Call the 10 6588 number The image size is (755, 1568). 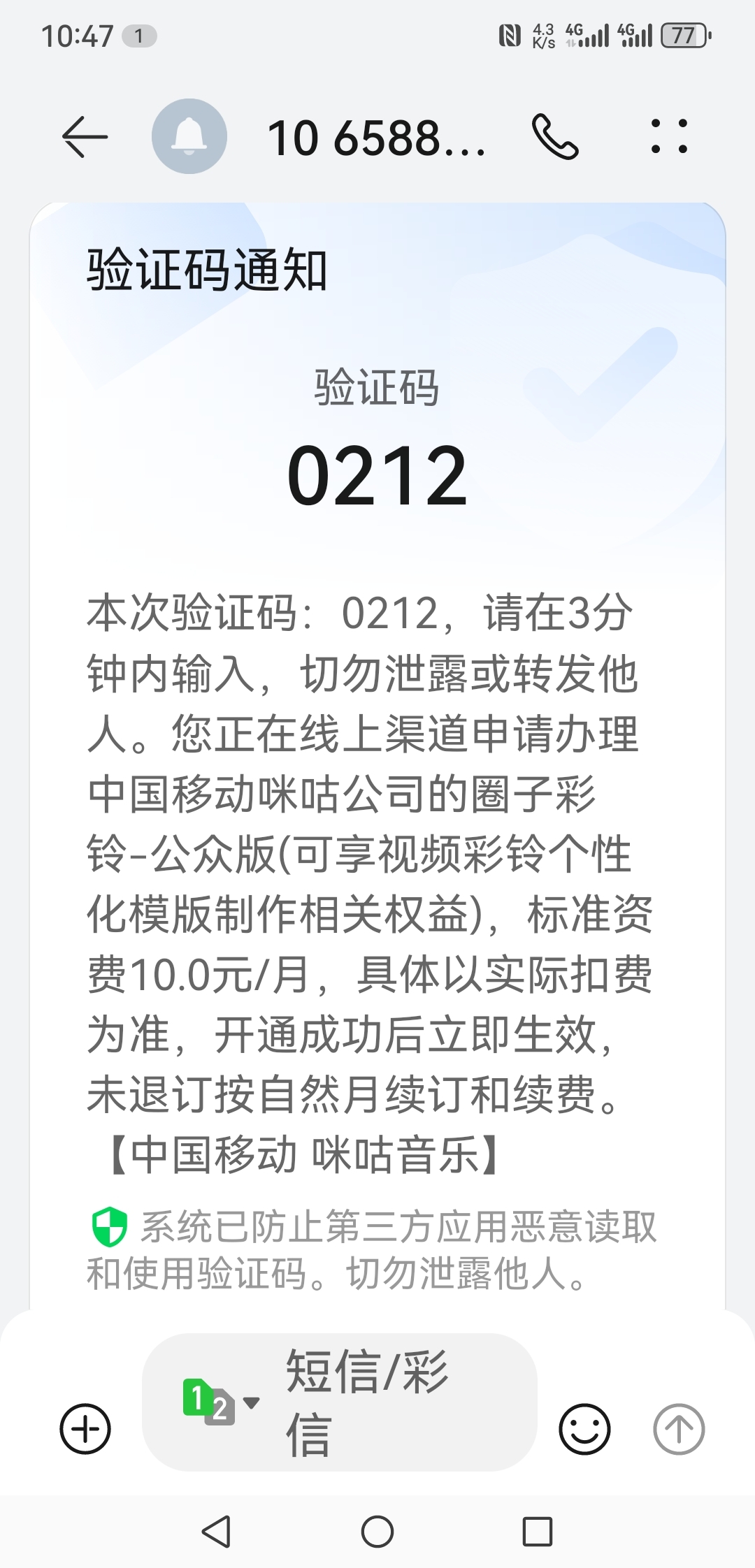click(x=555, y=136)
